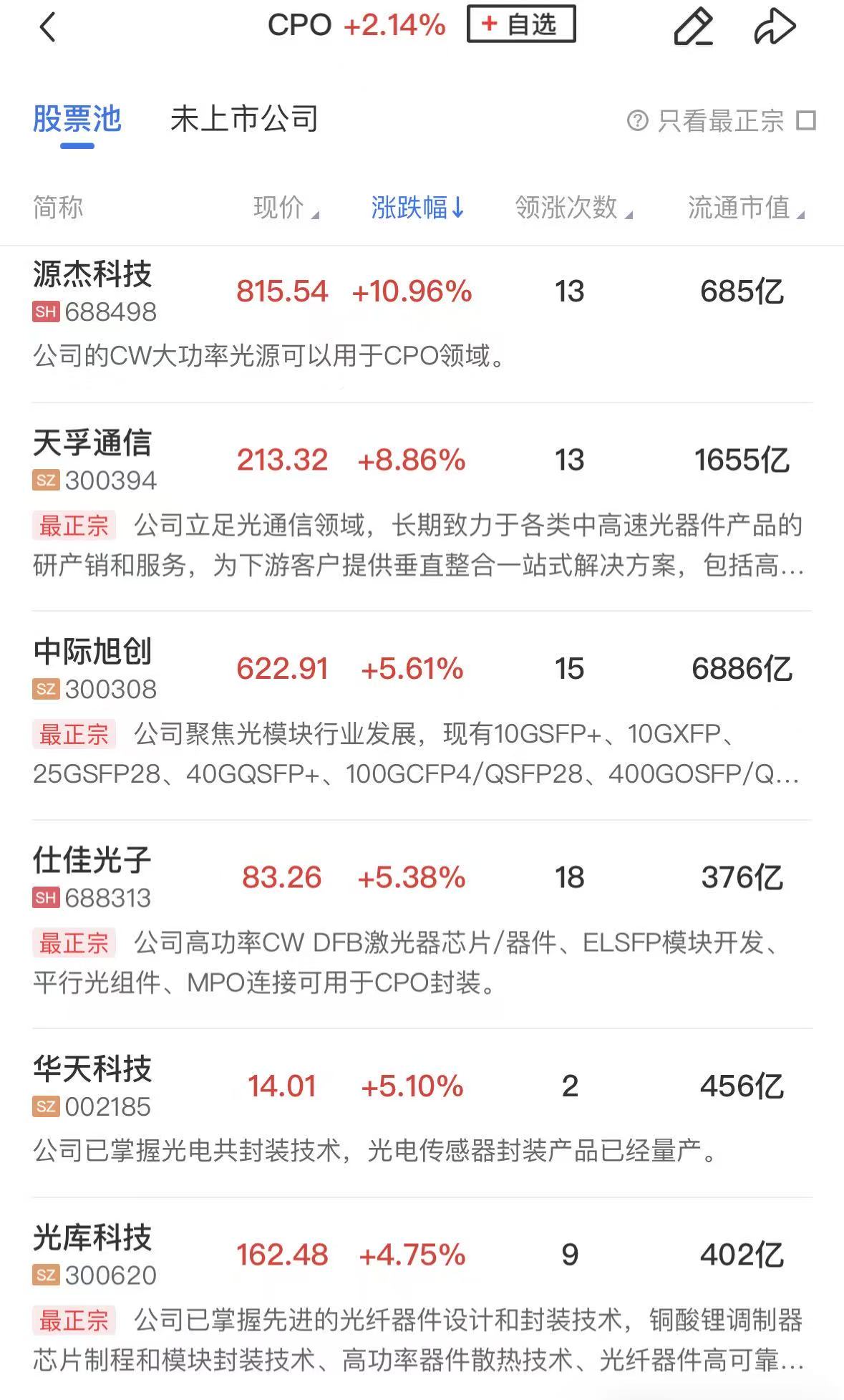This screenshot has height=1400, width=844.
Task: Open 华天科技 stock details
Action: click(x=92, y=1070)
